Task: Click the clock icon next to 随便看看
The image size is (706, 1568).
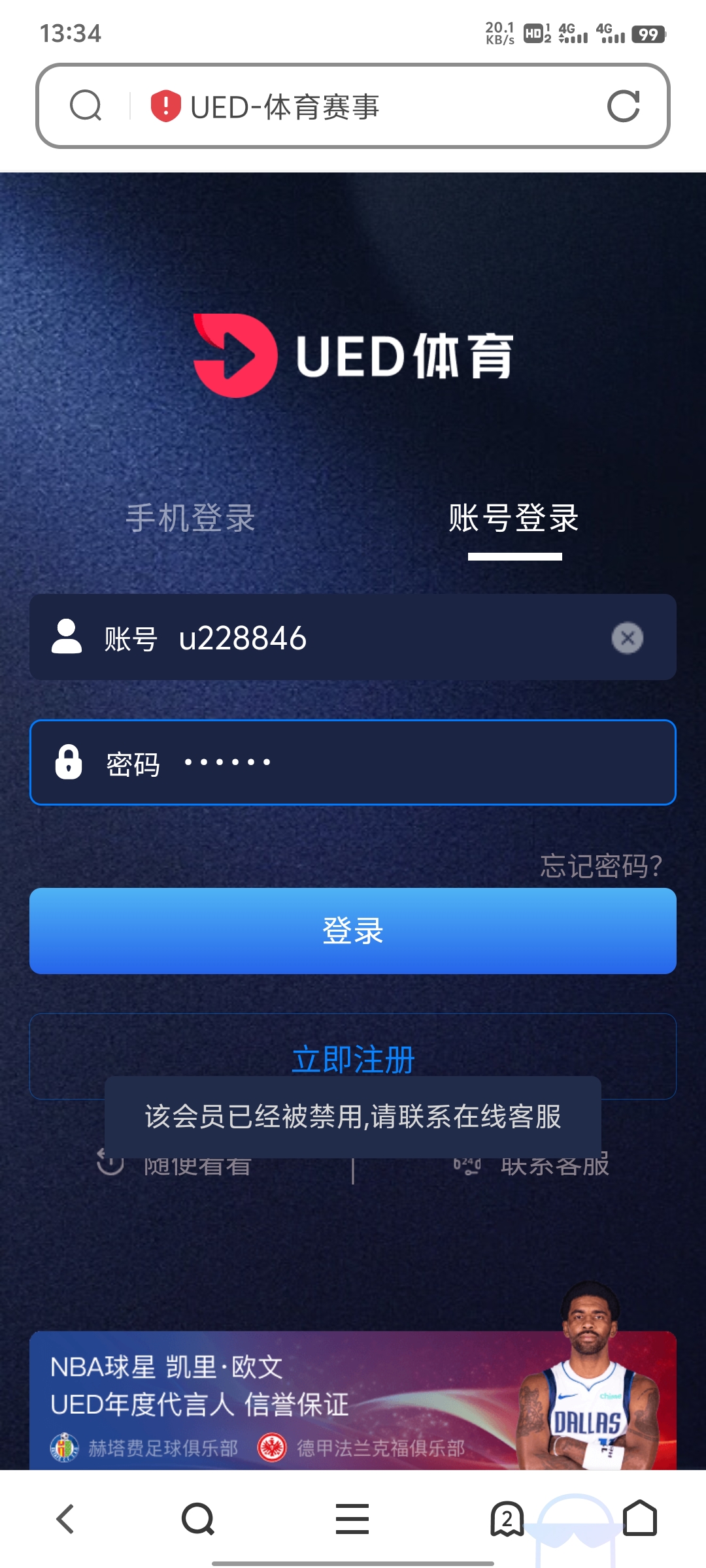Action: point(110,1163)
